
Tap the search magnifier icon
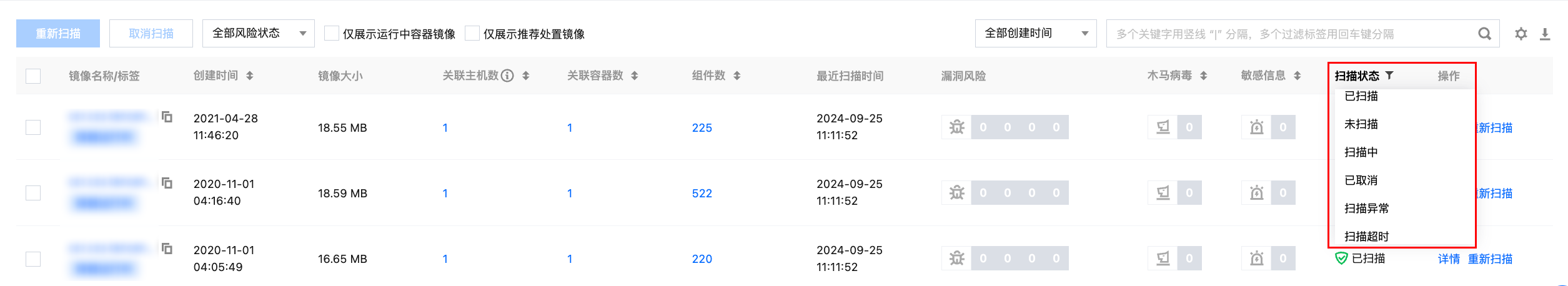1484,34
